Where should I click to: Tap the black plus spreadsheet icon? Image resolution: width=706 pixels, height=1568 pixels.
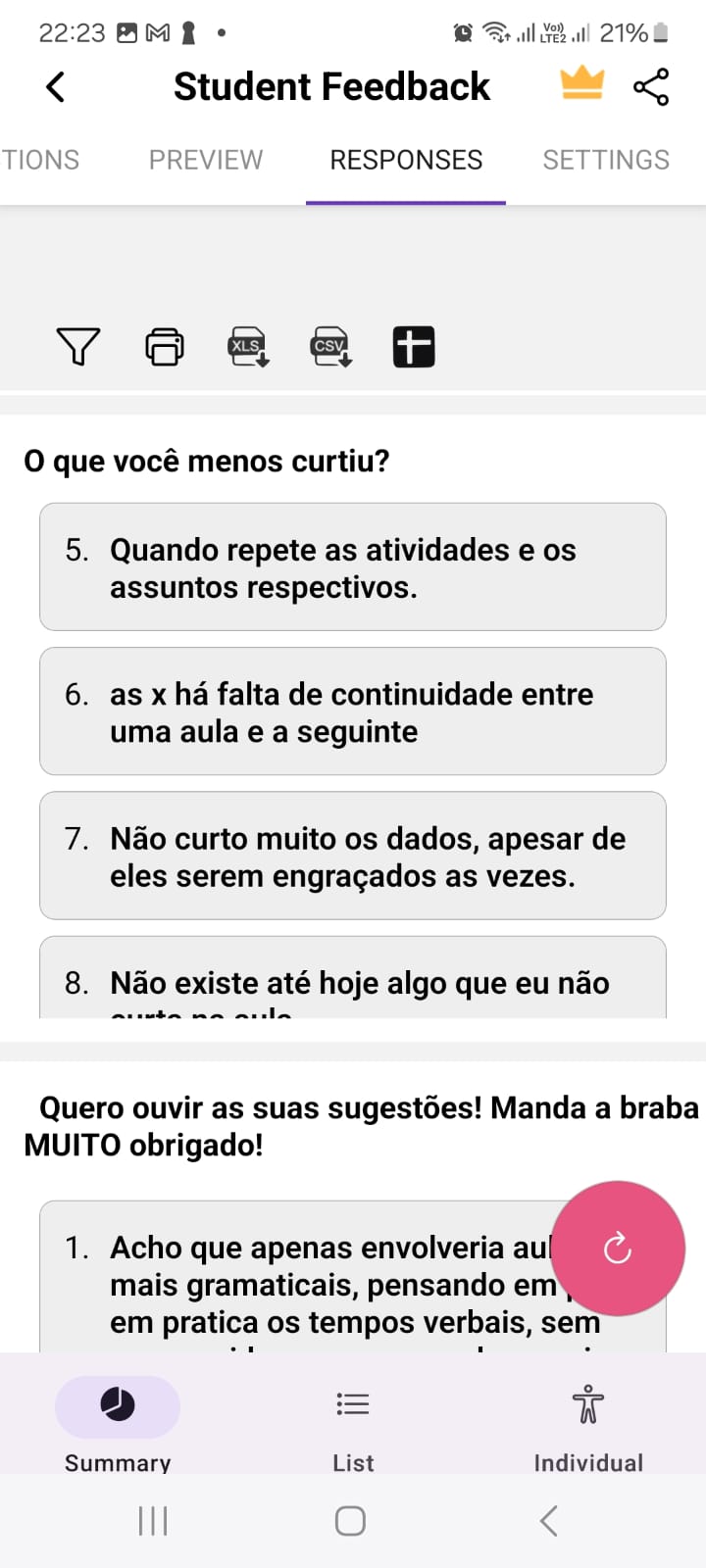coord(414,347)
